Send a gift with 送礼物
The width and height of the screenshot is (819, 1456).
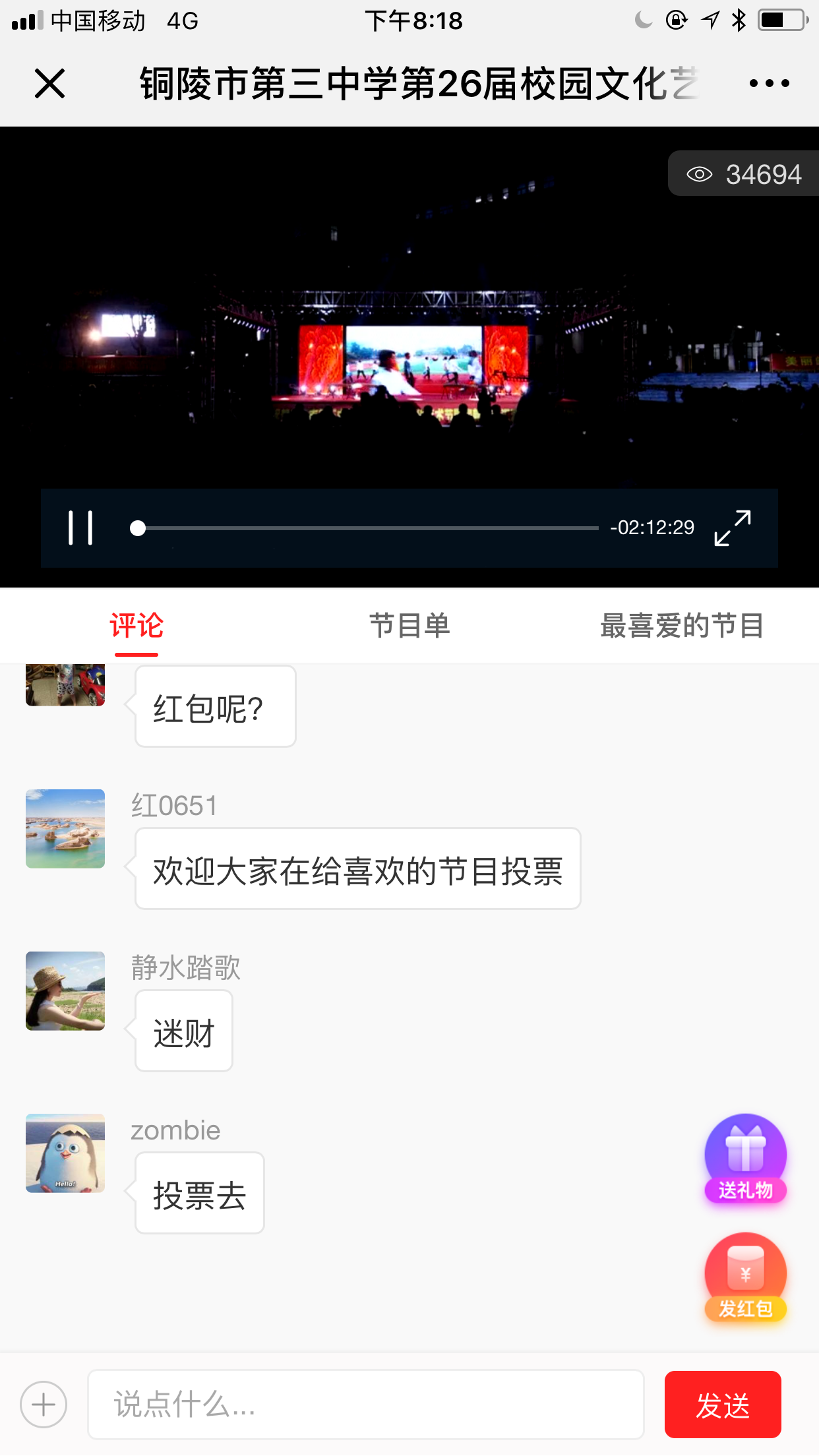pos(745,1159)
